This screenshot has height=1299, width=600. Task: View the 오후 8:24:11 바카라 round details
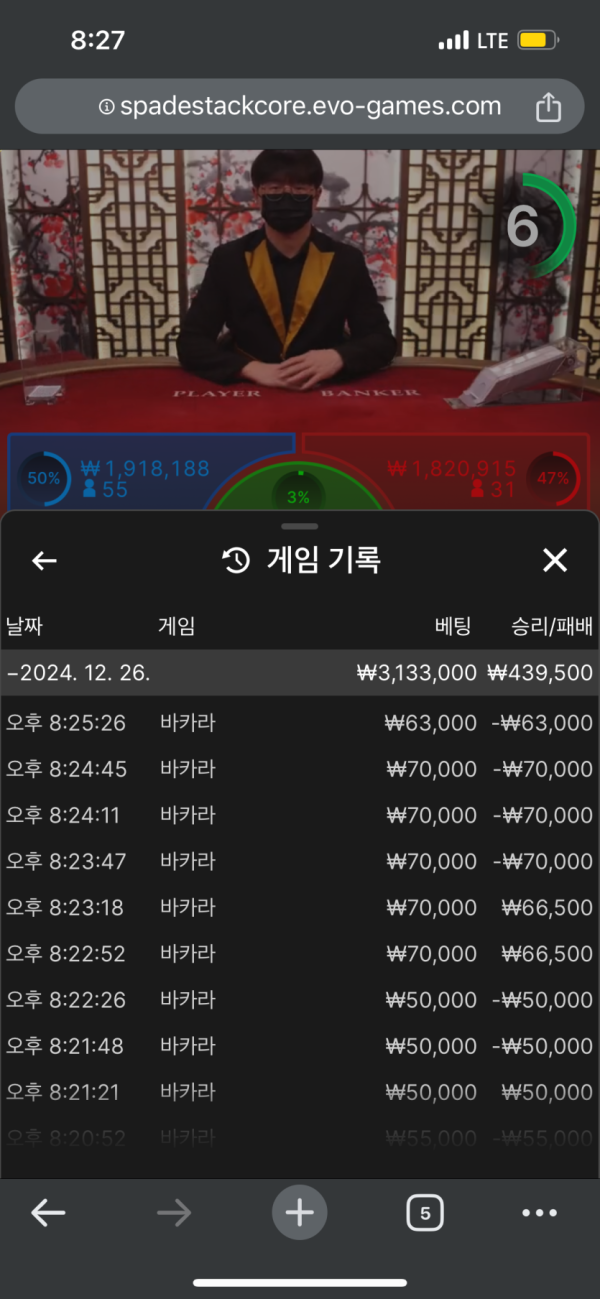[300, 815]
